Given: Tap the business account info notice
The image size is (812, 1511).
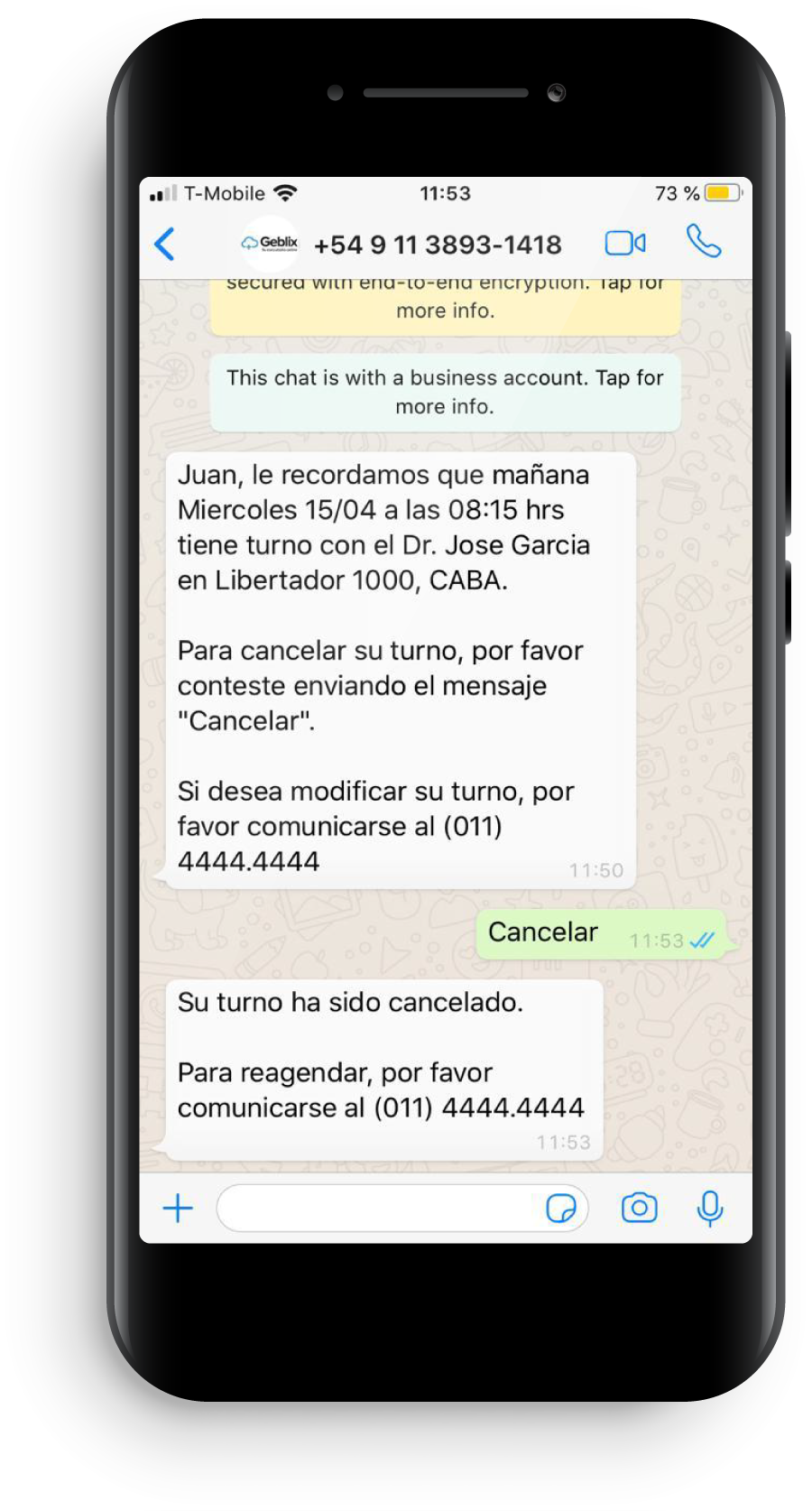Looking at the screenshot, I should point(445,392).
